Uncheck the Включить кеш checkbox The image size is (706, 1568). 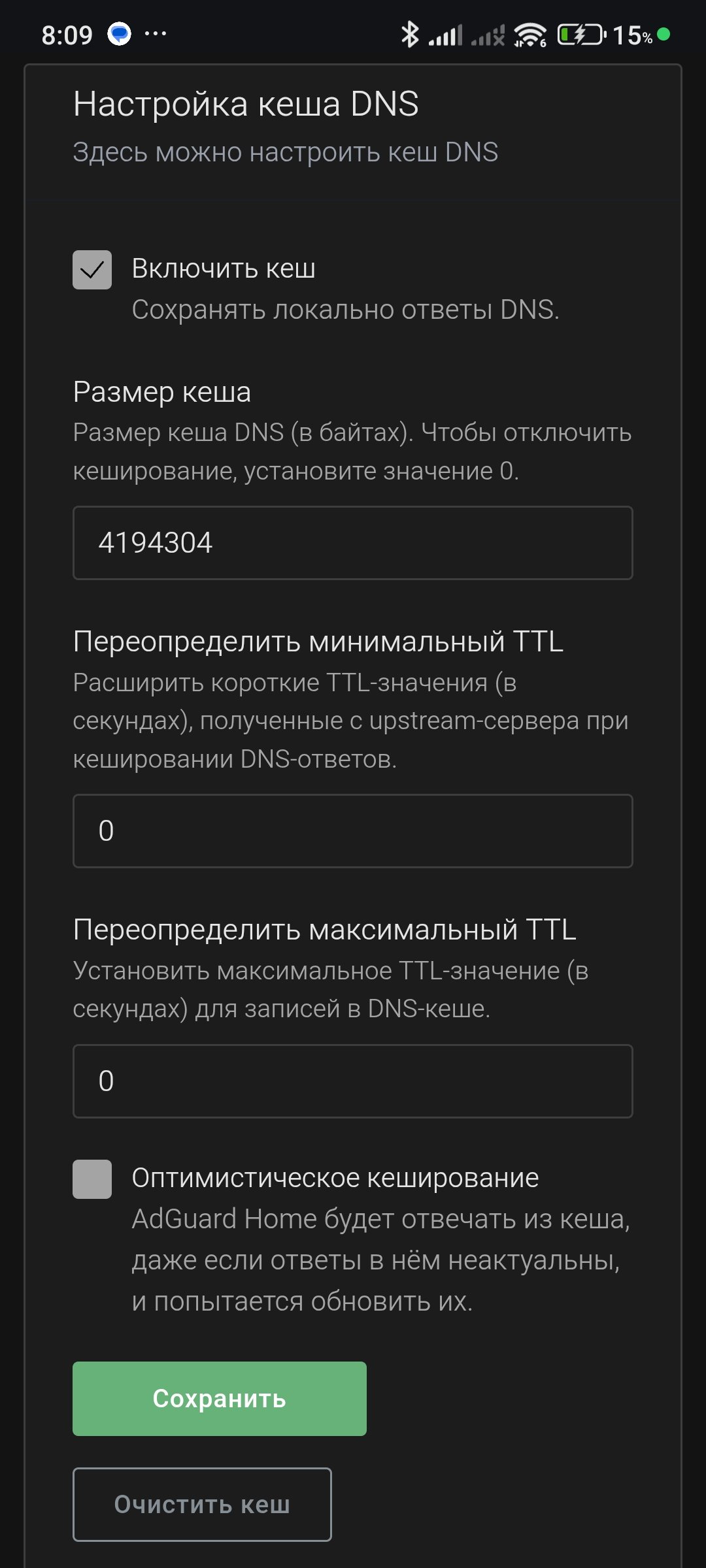click(92, 270)
